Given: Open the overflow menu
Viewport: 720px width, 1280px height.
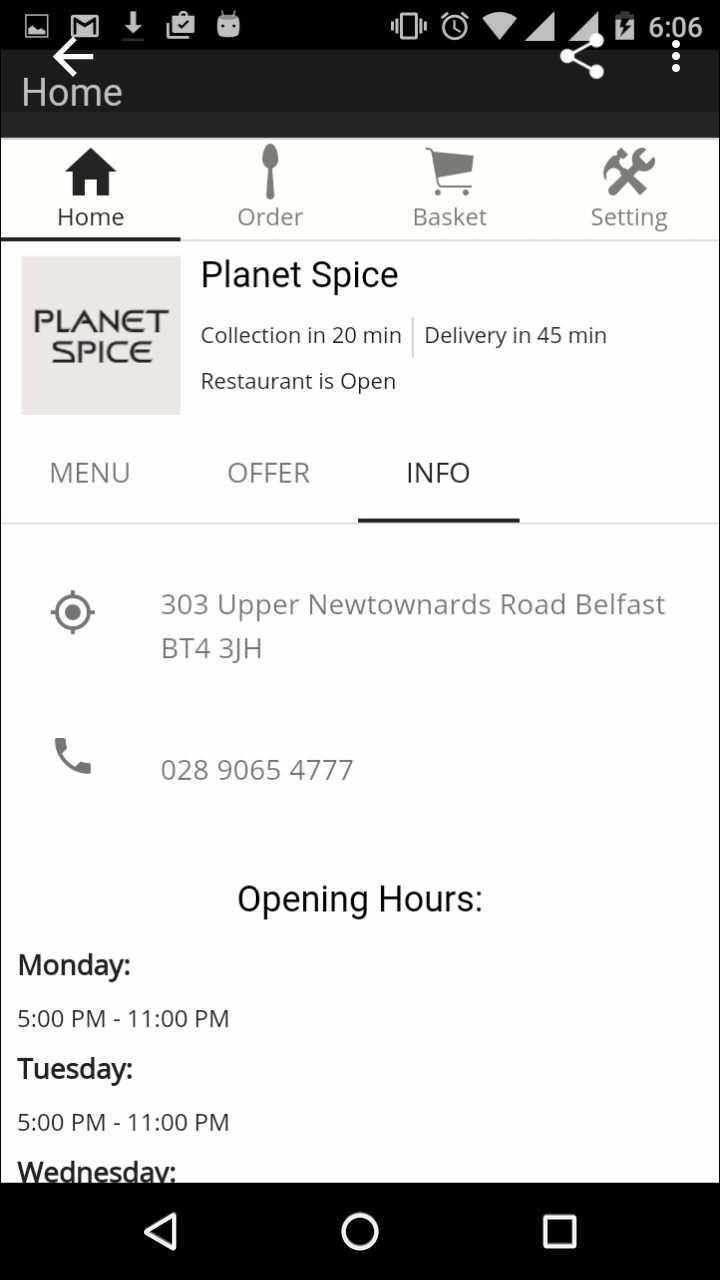Looking at the screenshot, I should coord(676,57).
